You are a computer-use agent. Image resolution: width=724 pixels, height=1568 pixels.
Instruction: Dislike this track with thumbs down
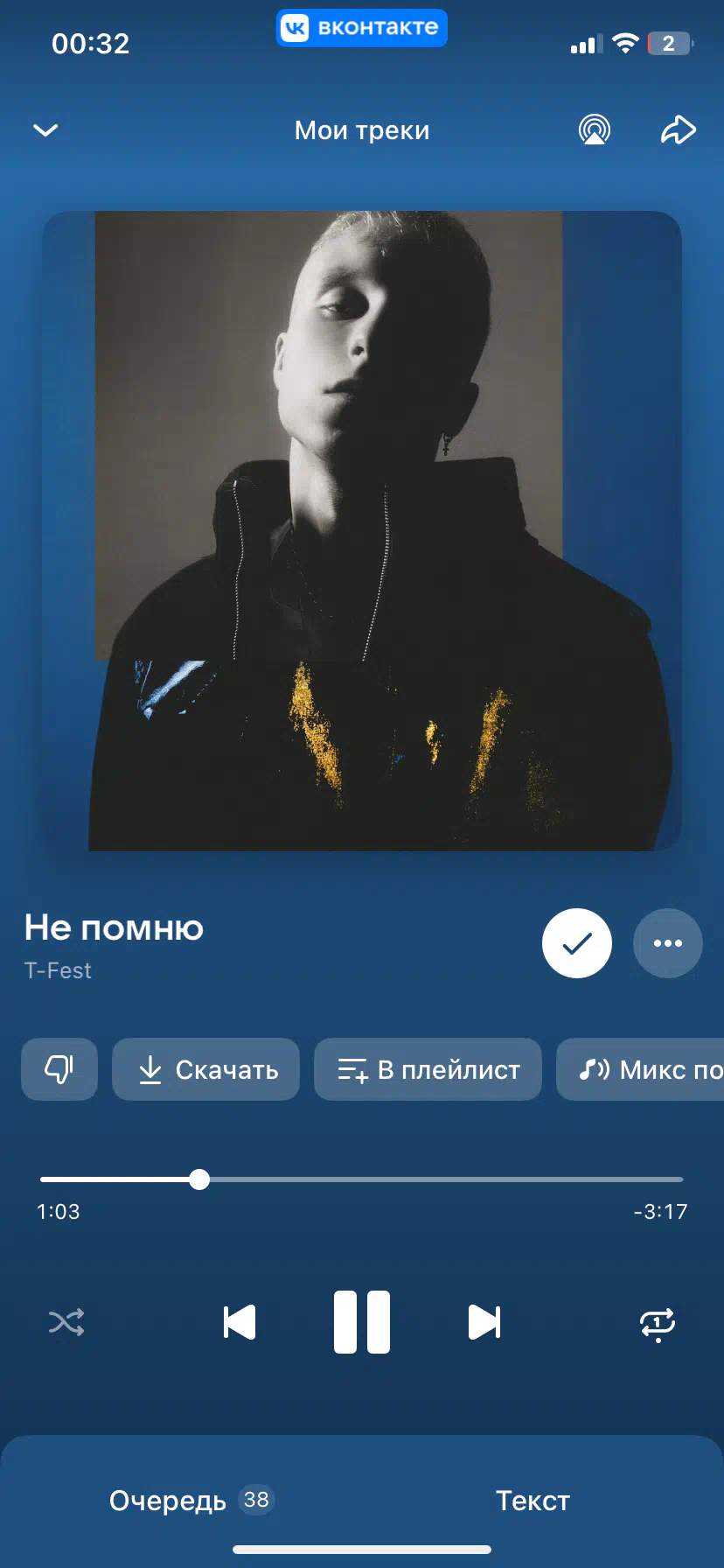point(59,1069)
